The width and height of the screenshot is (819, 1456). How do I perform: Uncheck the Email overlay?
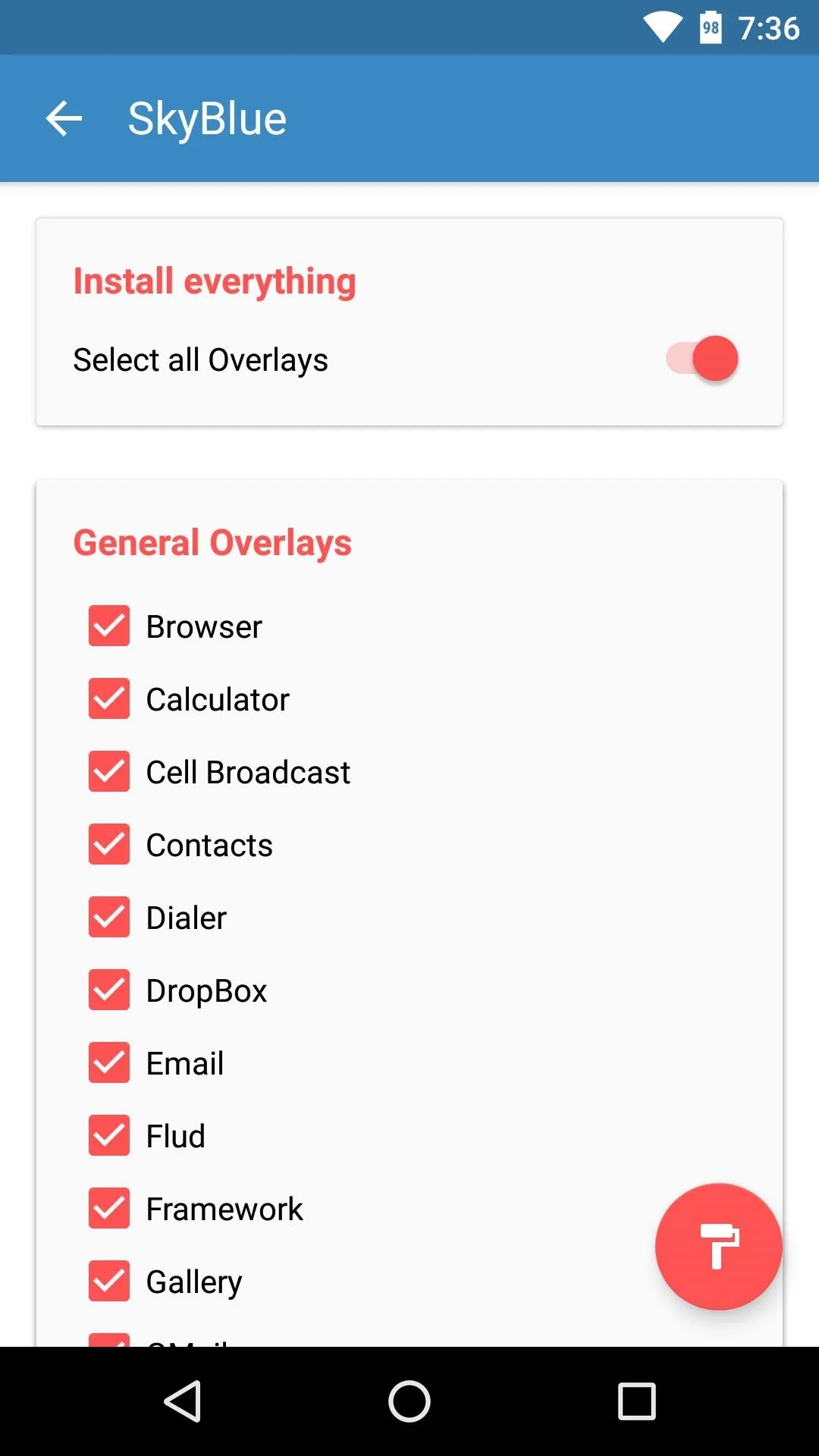(109, 1062)
